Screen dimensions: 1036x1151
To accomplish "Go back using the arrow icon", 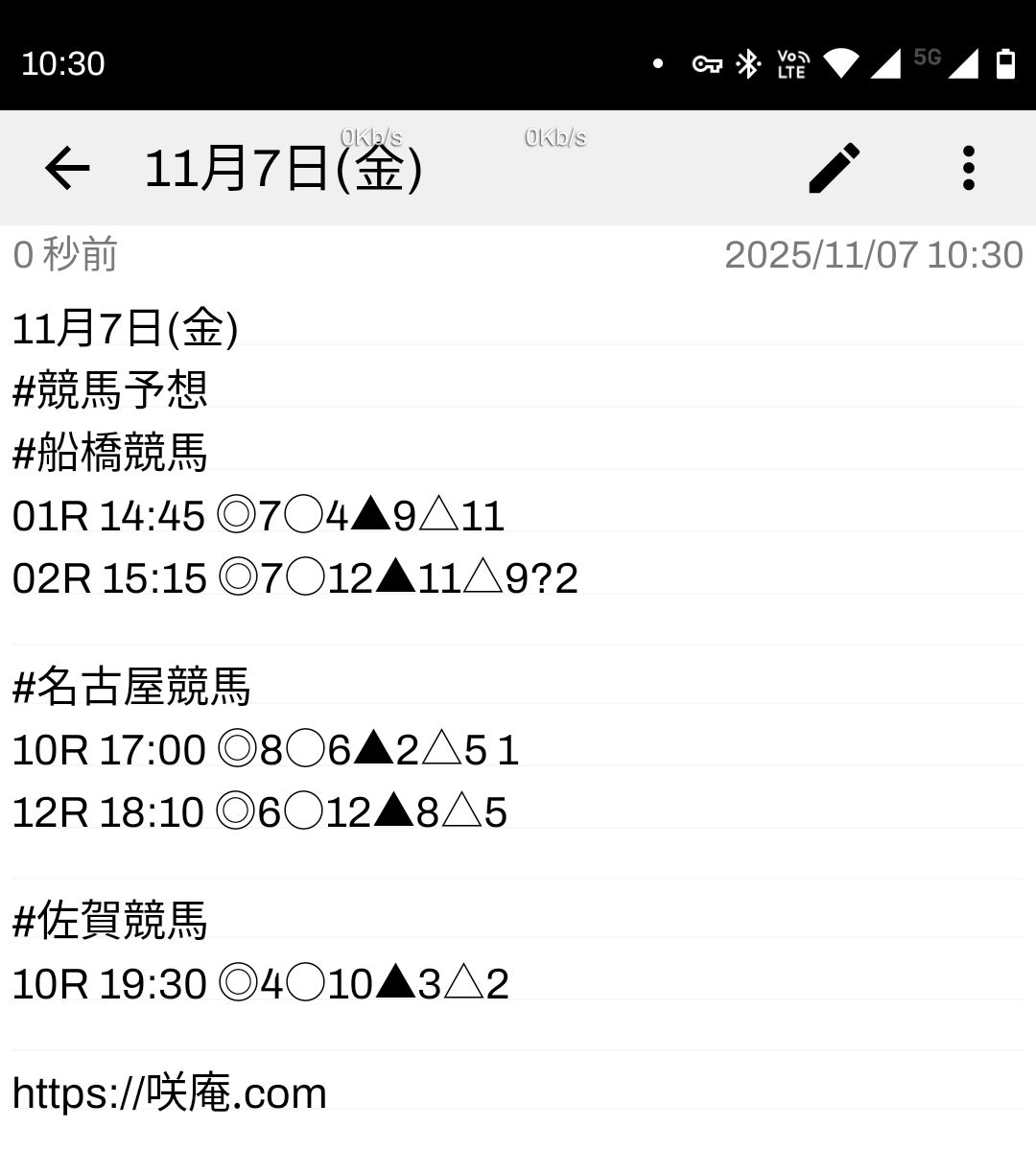I will pyautogui.click(x=67, y=169).
